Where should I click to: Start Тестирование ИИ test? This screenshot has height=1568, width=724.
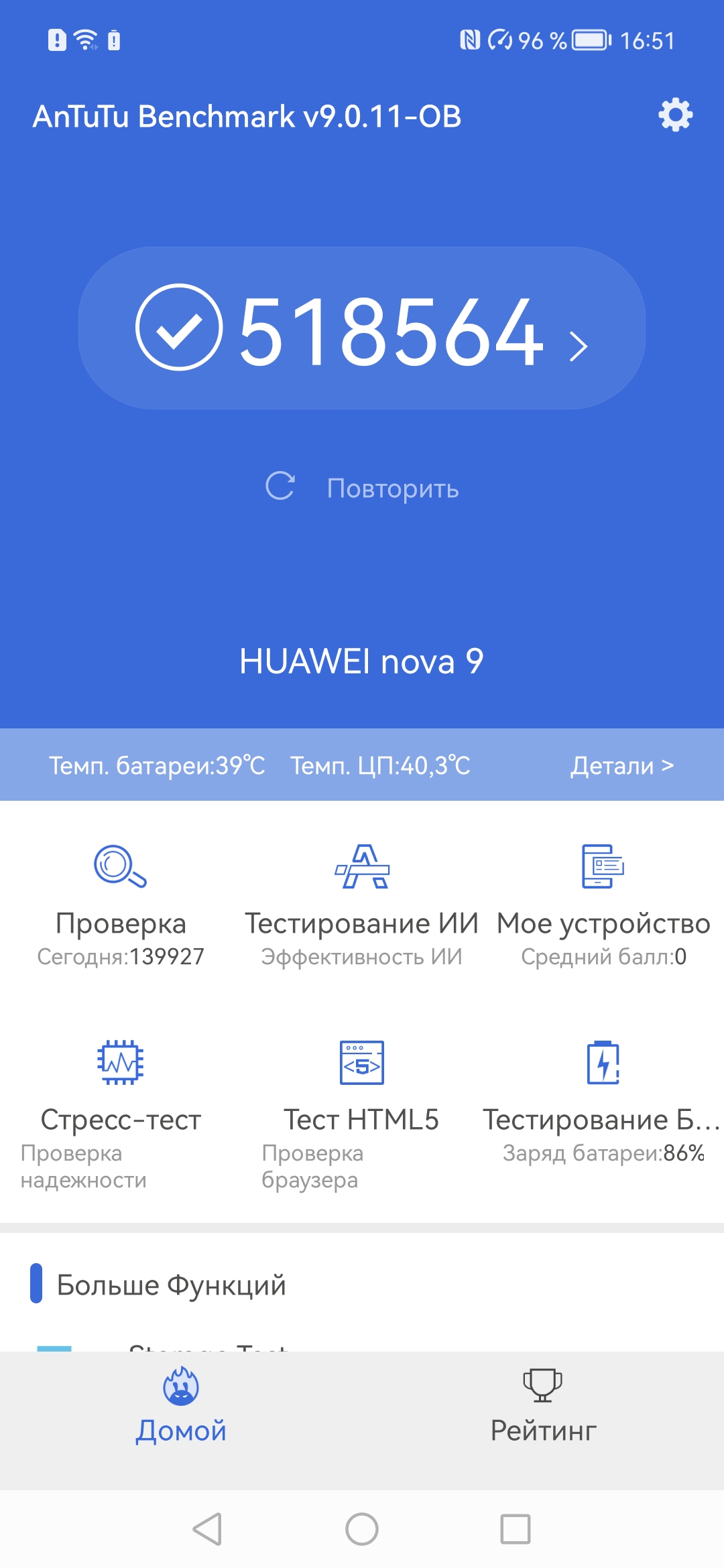(x=362, y=905)
